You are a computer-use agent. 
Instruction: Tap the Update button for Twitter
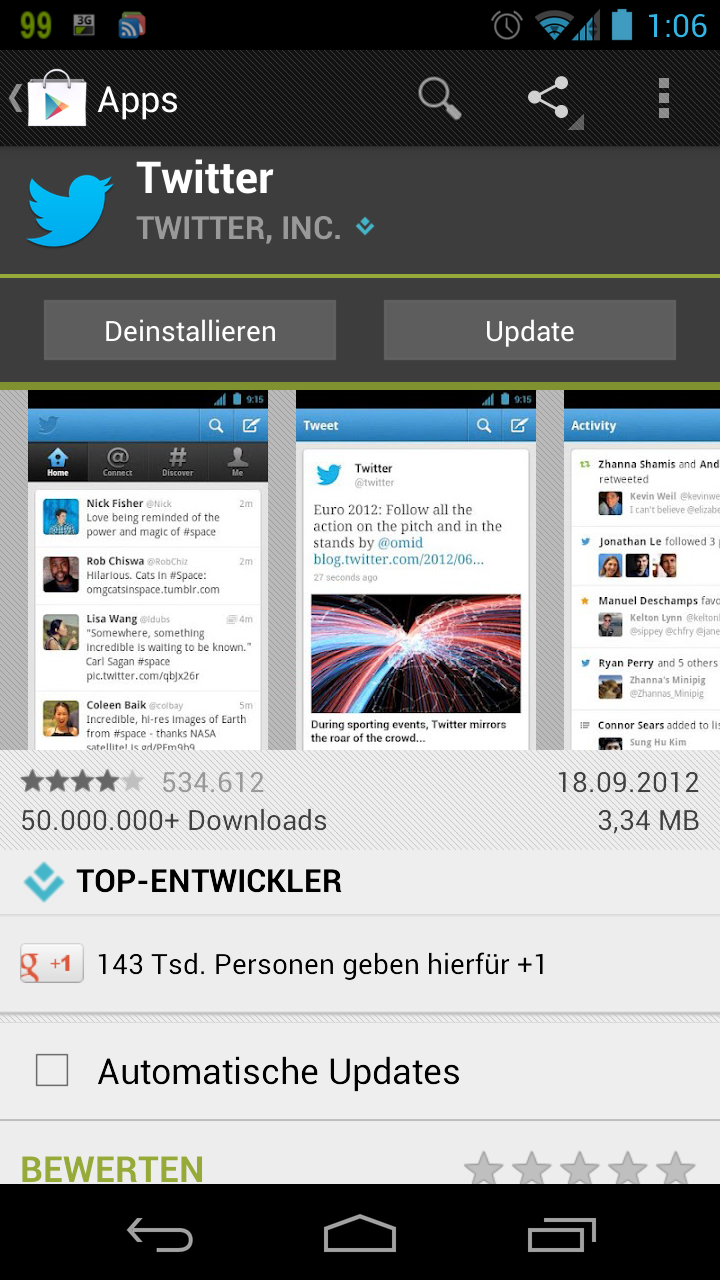click(530, 331)
